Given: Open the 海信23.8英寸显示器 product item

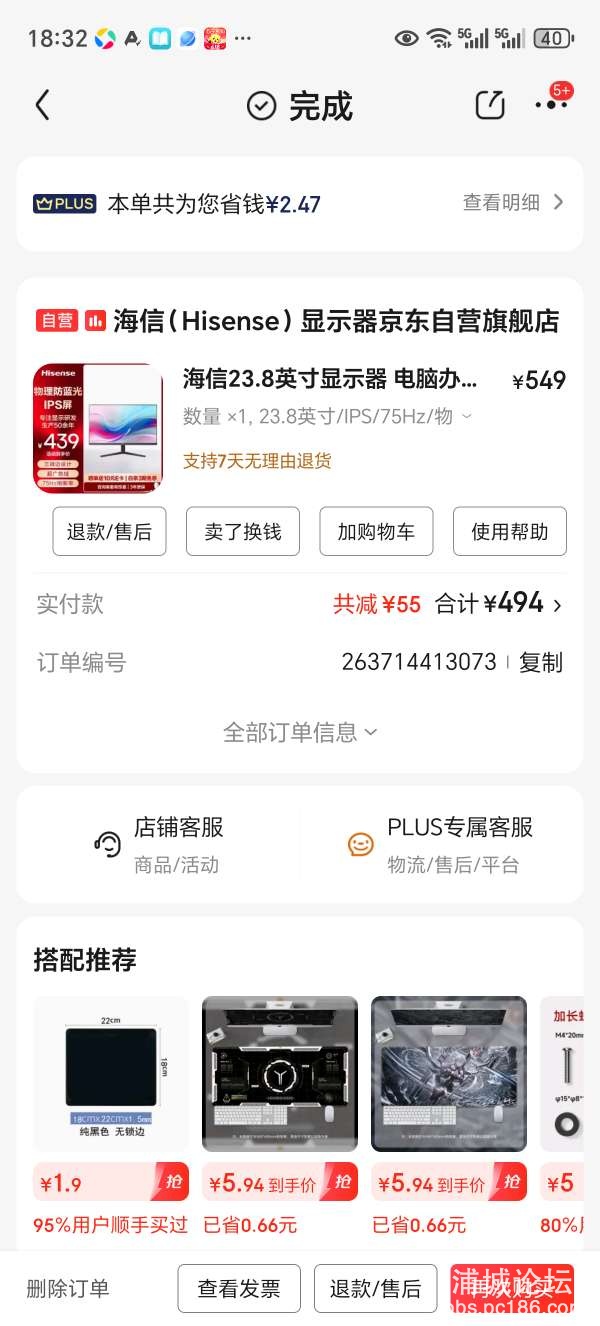Looking at the screenshot, I should click(x=330, y=380).
